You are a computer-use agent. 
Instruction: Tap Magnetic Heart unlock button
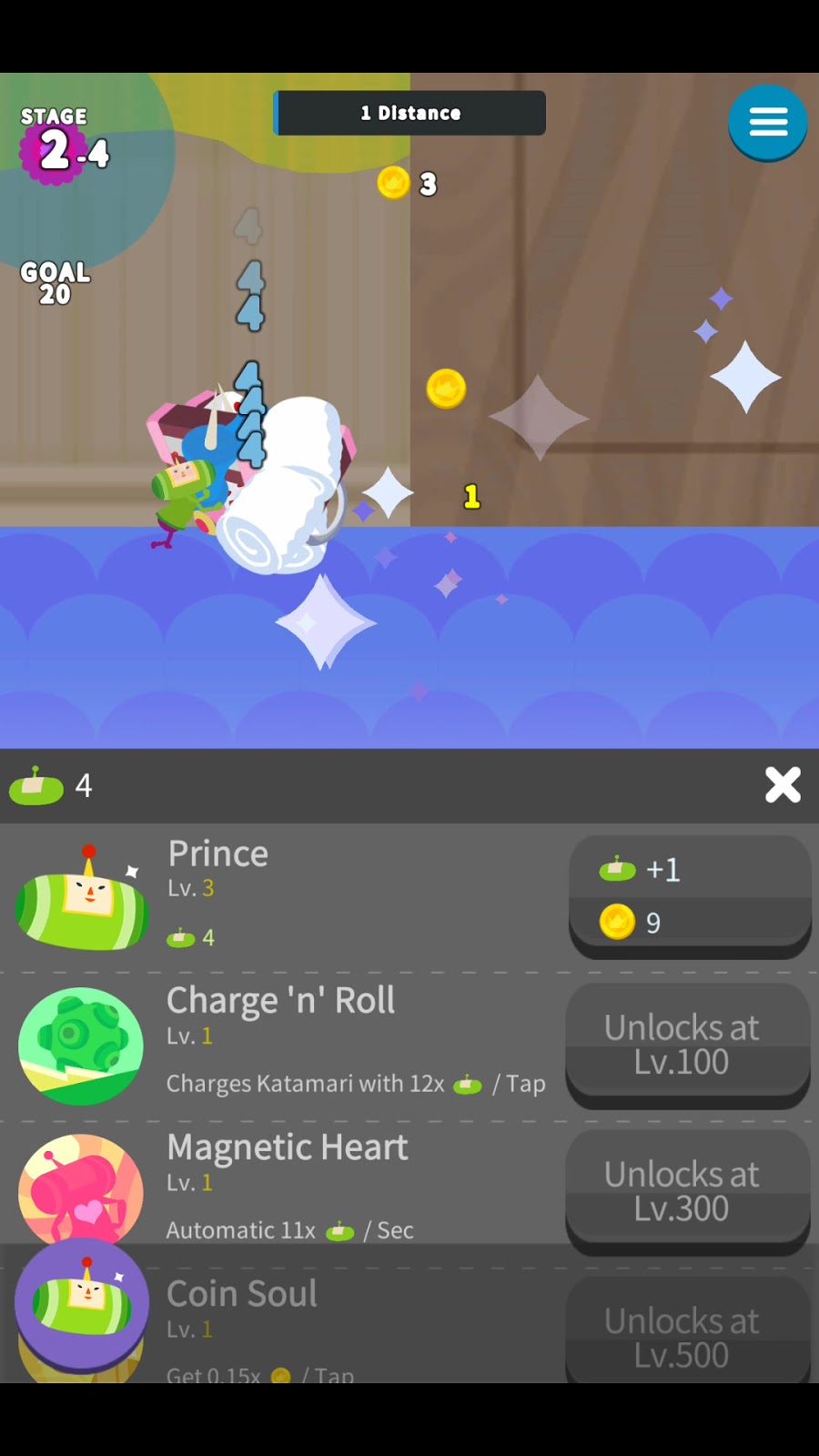687,1191
